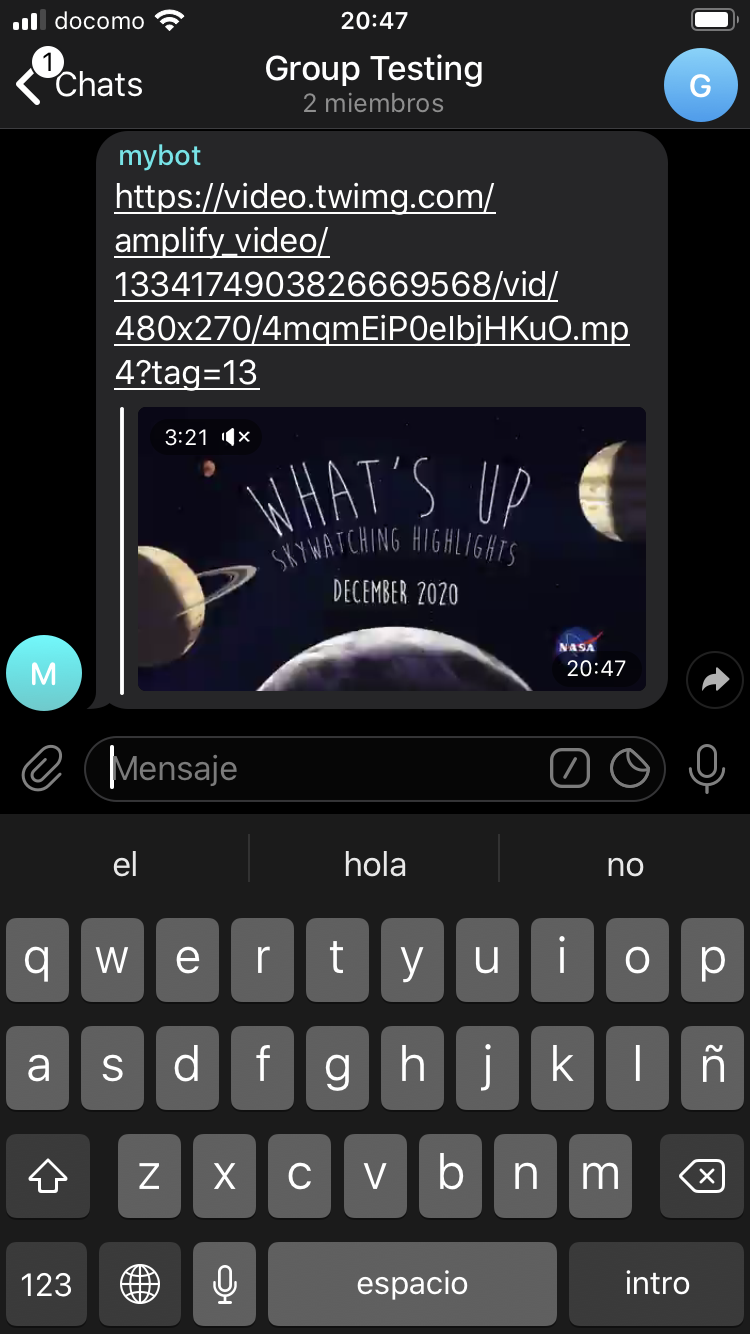Pick the suggestion "hola"
Screen dimensions: 750x1334
click(x=375, y=864)
